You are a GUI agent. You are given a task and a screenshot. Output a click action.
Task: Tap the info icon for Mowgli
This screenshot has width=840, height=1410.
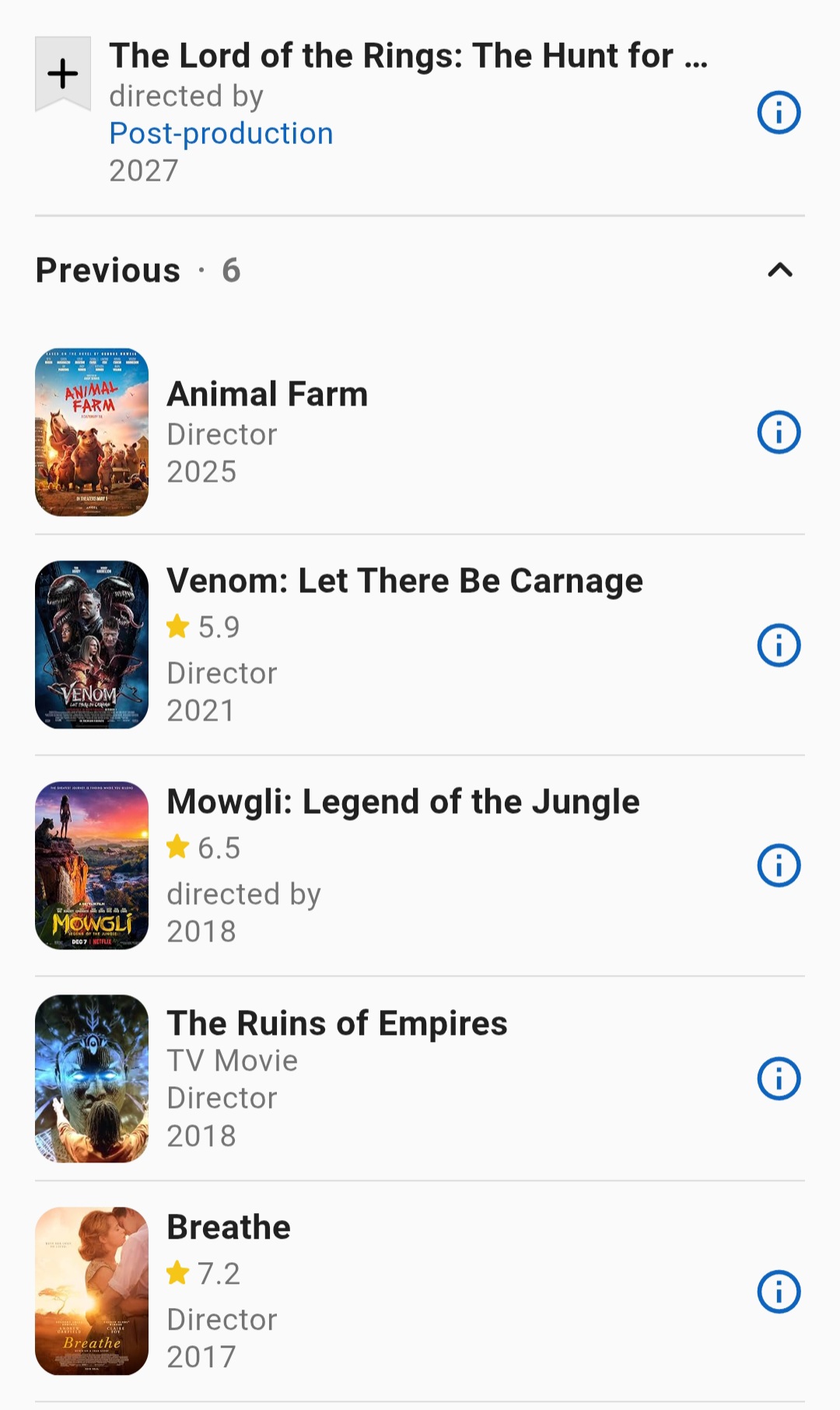point(779,865)
